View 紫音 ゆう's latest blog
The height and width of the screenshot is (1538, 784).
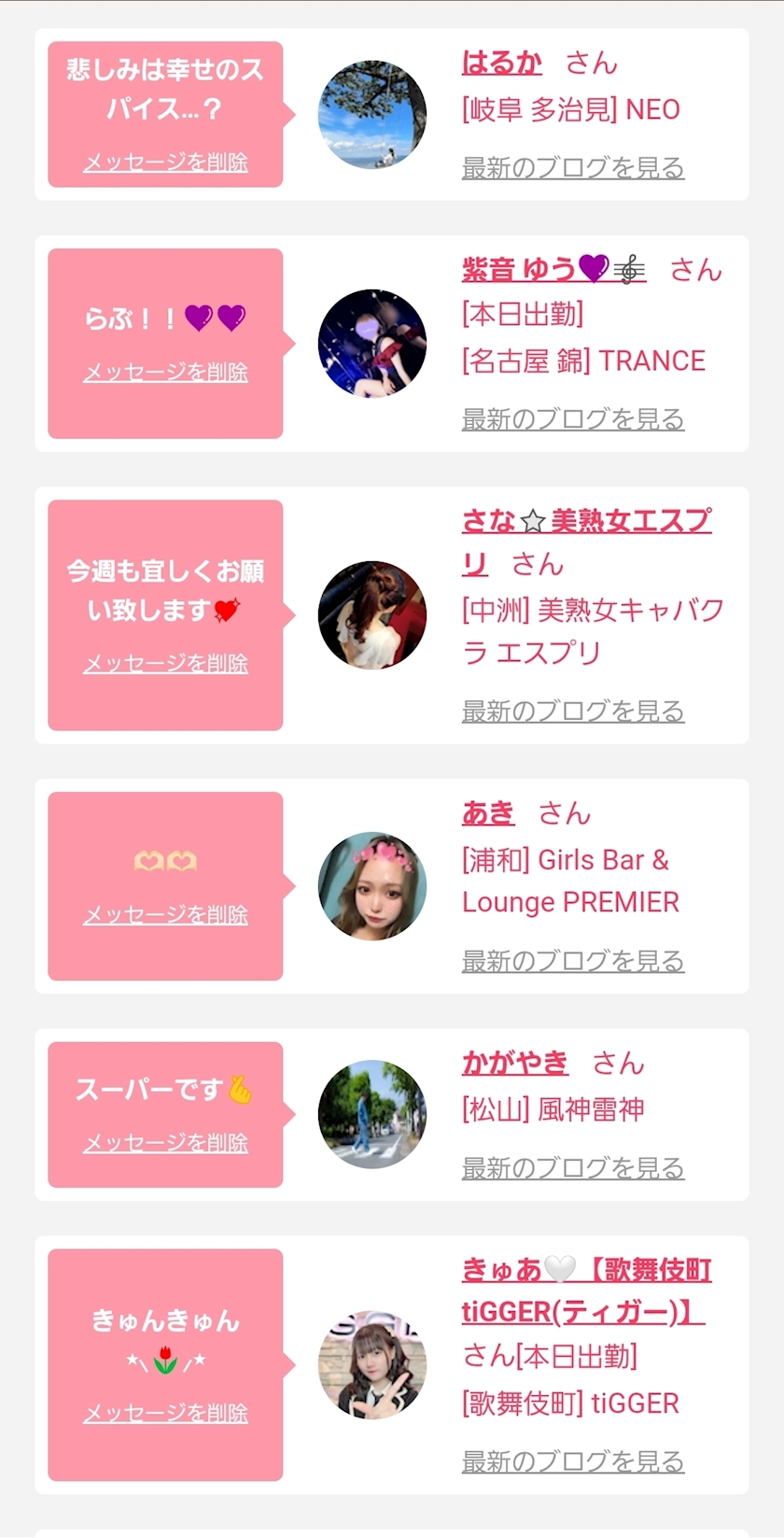coord(573,420)
